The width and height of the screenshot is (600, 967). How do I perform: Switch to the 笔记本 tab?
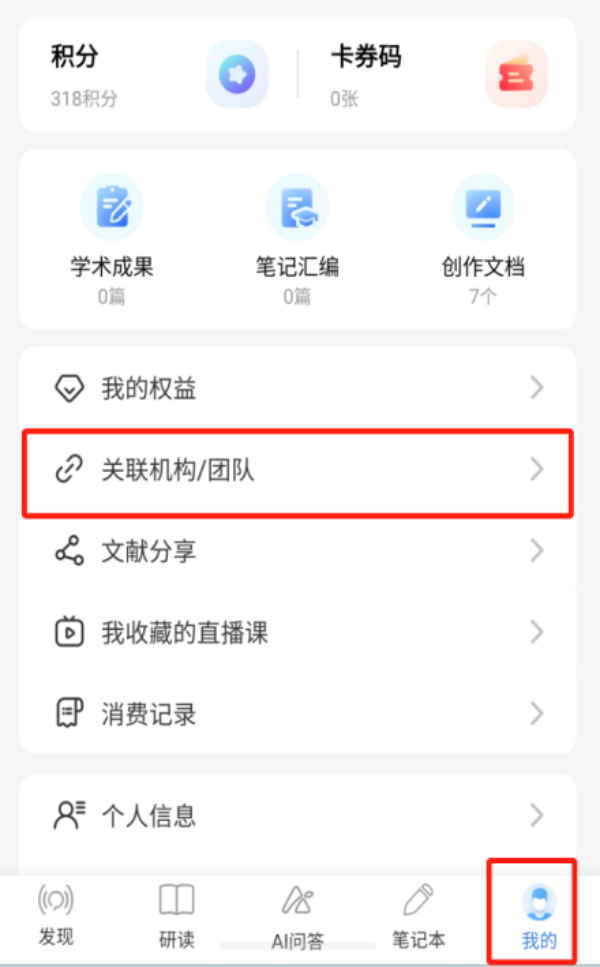coord(418,916)
